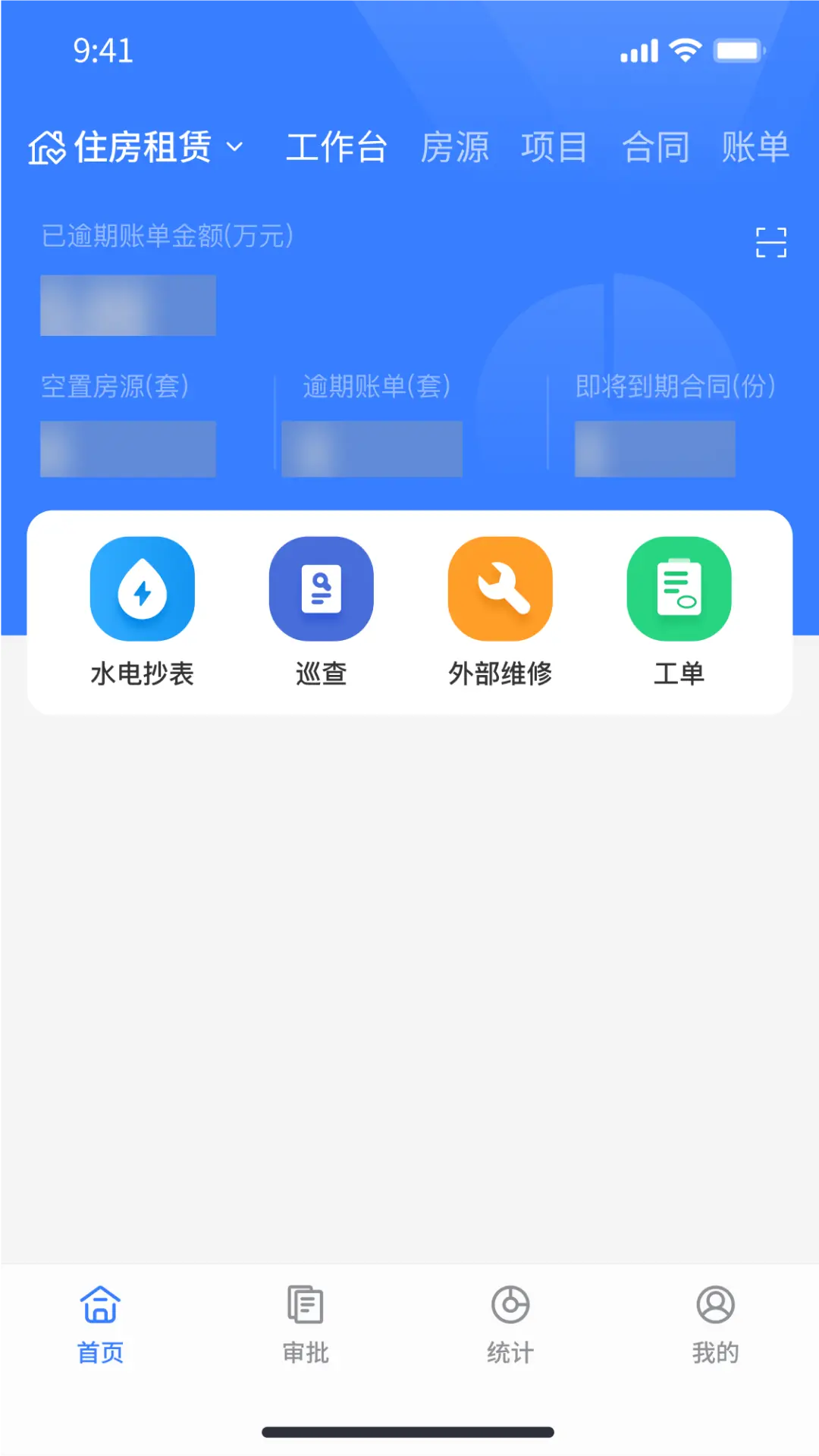Open the 统计 bottom tab
Screen dimensions: 819x1456
[x=510, y=1324]
